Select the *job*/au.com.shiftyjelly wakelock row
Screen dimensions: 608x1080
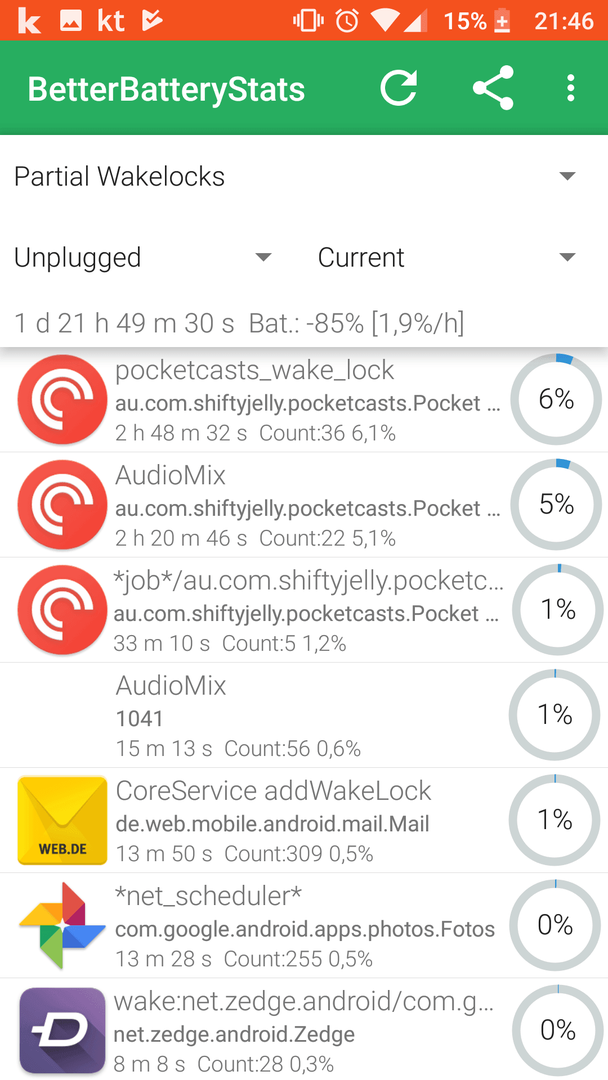tap(304, 610)
